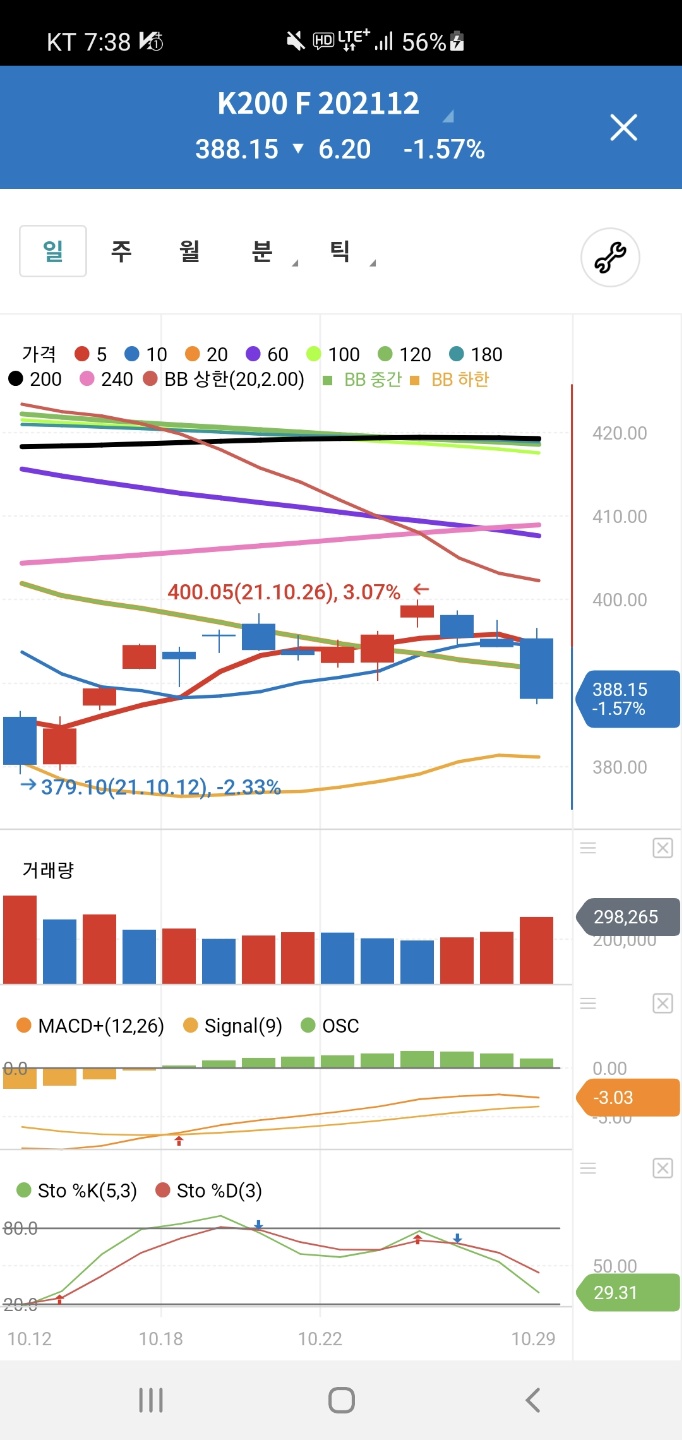Open chart settings with the wrench icon
This screenshot has width=682, height=1440.
(x=610, y=258)
